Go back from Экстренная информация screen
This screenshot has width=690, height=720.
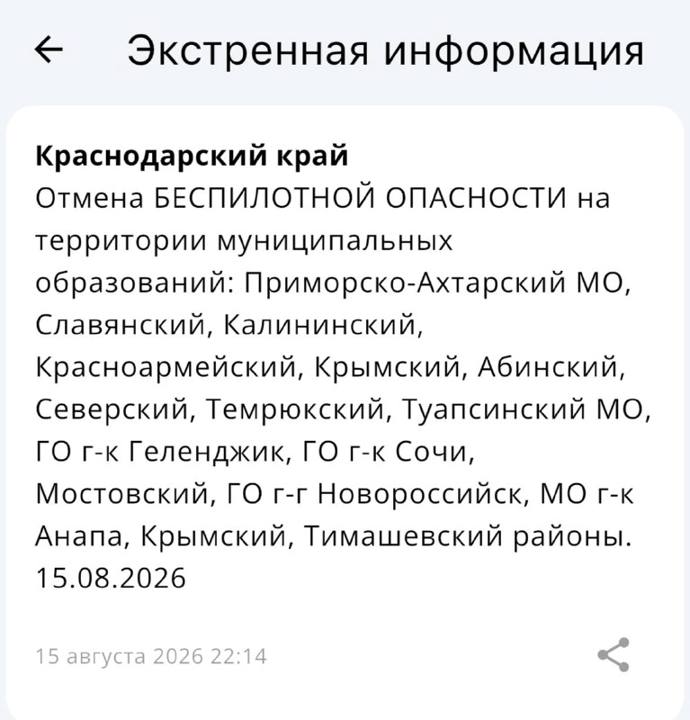pos(49,49)
